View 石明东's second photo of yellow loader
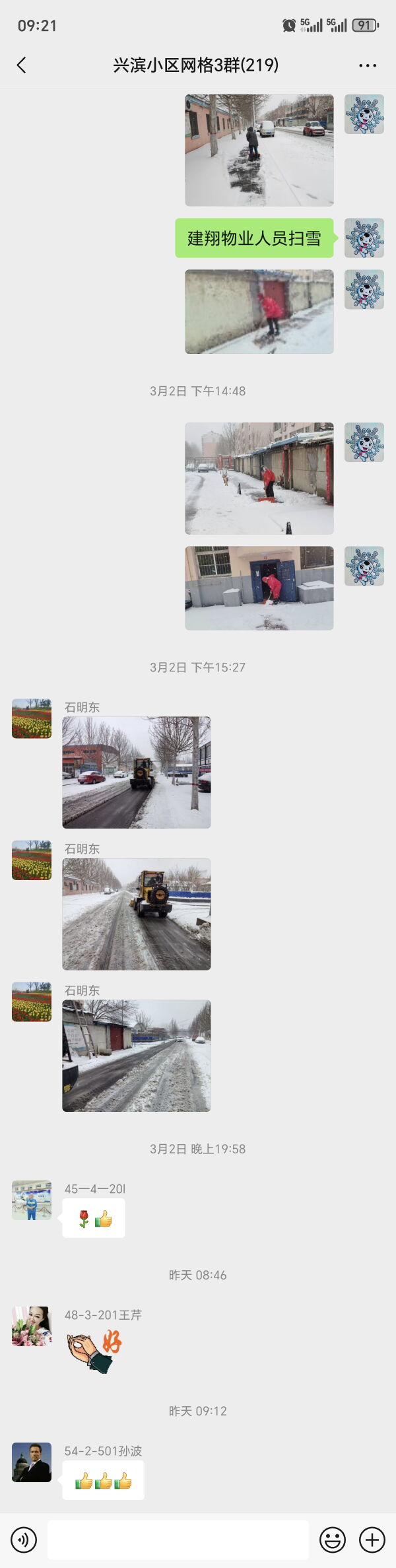The height and width of the screenshot is (1568, 396). click(x=137, y=914)
